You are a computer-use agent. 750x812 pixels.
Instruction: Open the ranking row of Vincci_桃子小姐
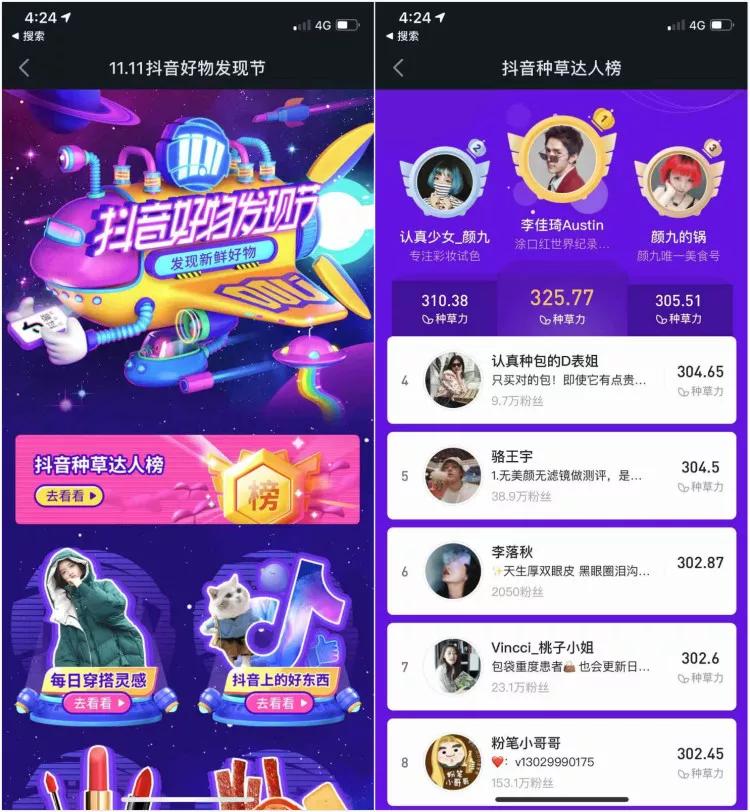coord(561,667)
